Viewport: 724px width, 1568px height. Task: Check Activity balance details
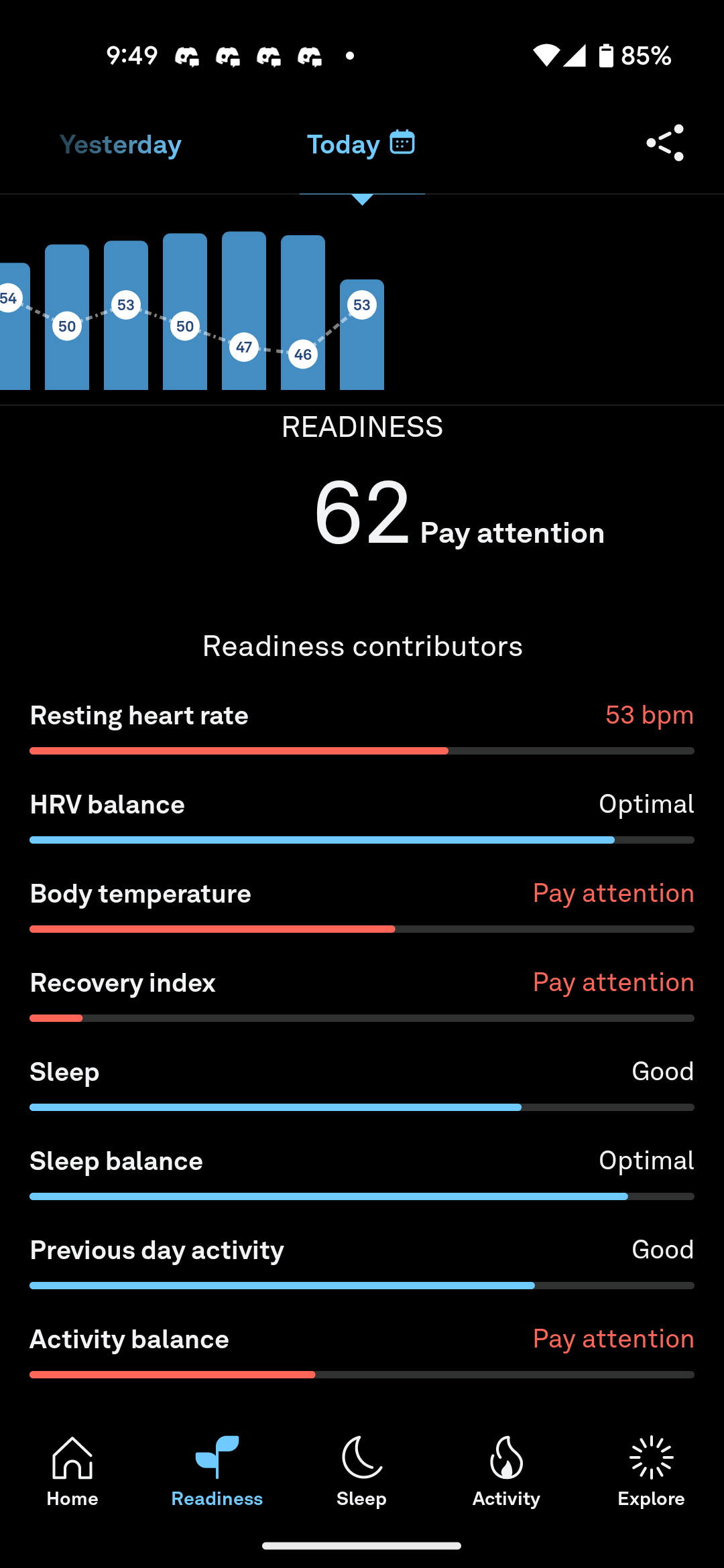click(x=362, y=1351)
